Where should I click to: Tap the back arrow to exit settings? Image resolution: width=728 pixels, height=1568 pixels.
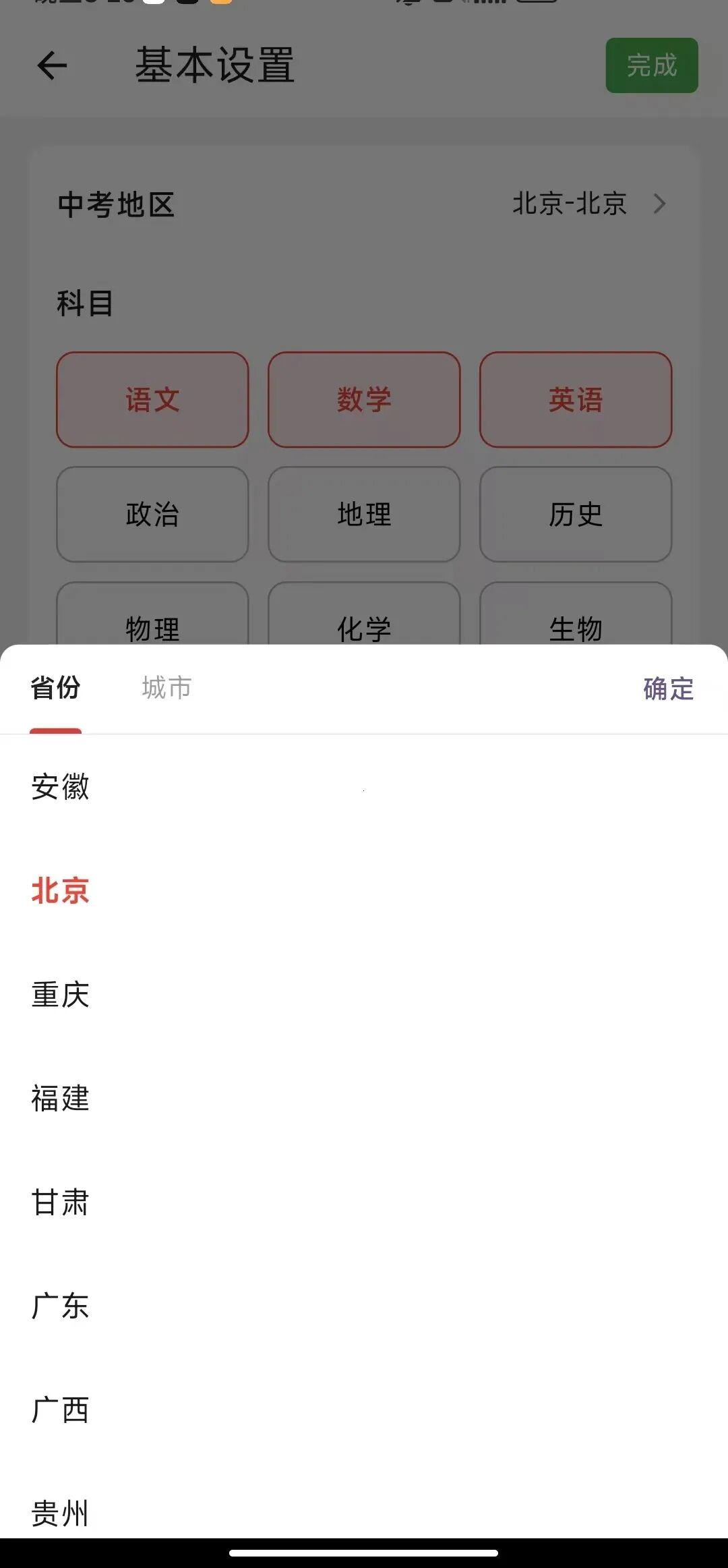tap(51, 65)
